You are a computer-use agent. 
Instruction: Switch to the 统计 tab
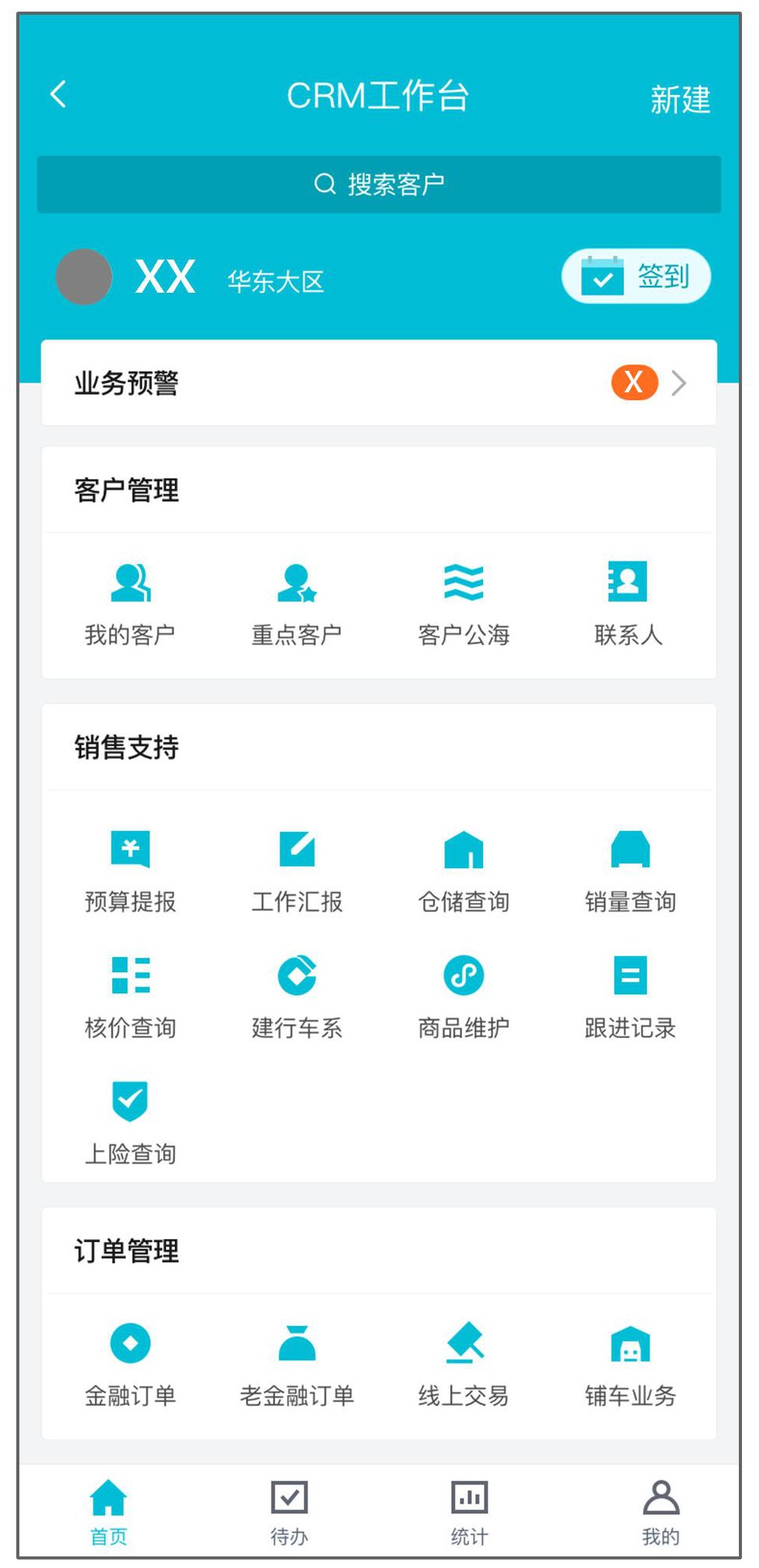469,1512
